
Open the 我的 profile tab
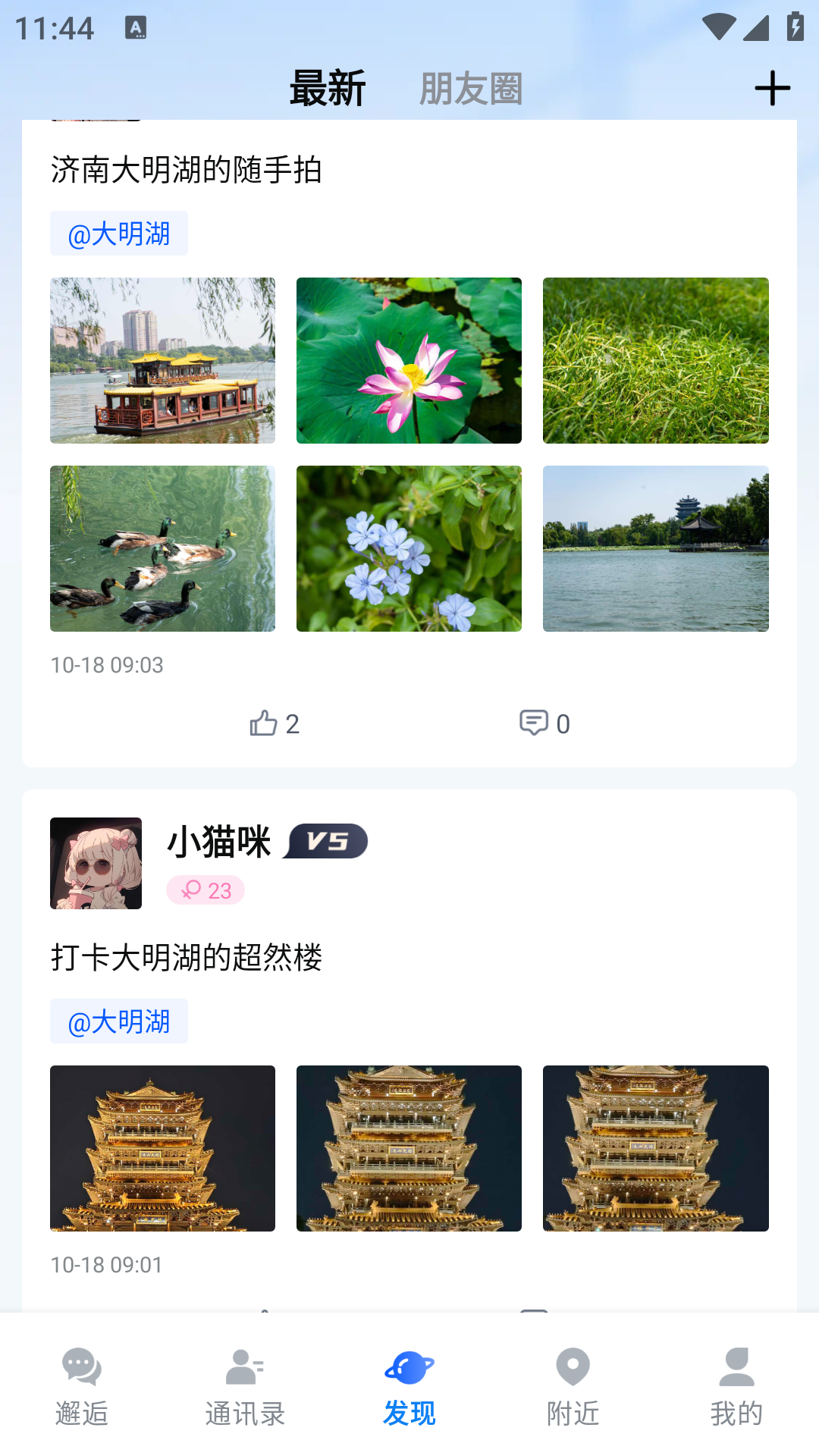736,1386
